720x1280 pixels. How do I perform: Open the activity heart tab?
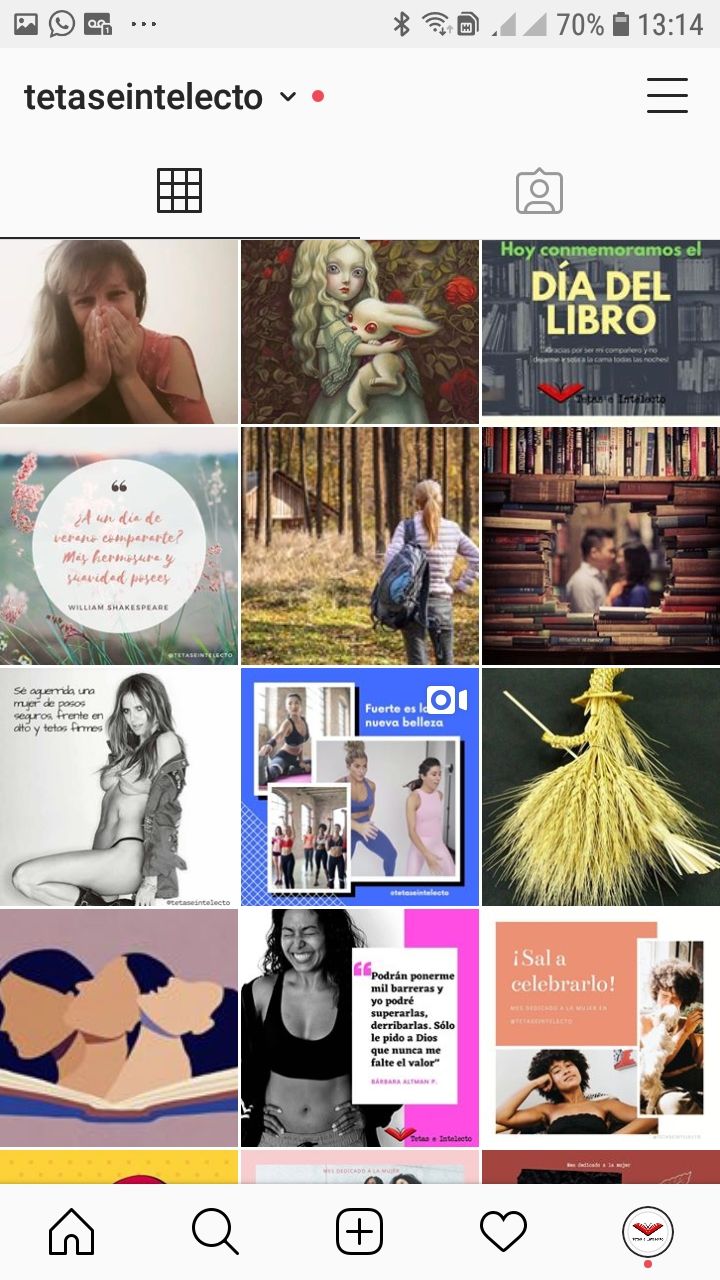(503, 1232)
